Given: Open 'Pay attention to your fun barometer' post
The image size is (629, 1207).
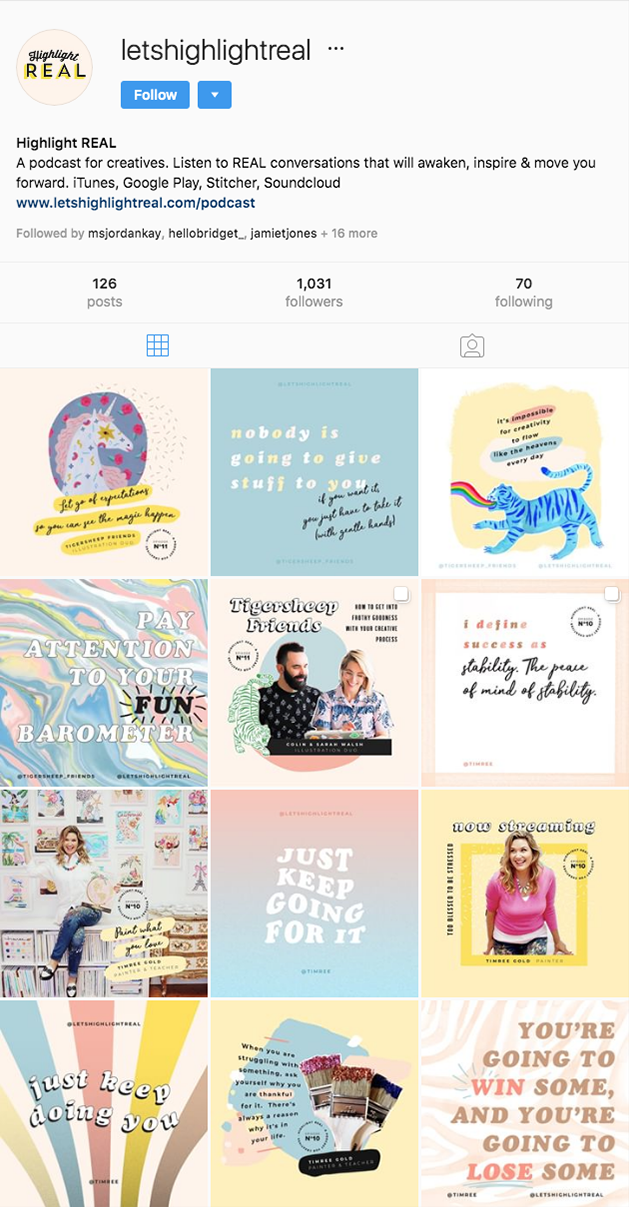Looking at the screenshot, I should coord(104,682).
